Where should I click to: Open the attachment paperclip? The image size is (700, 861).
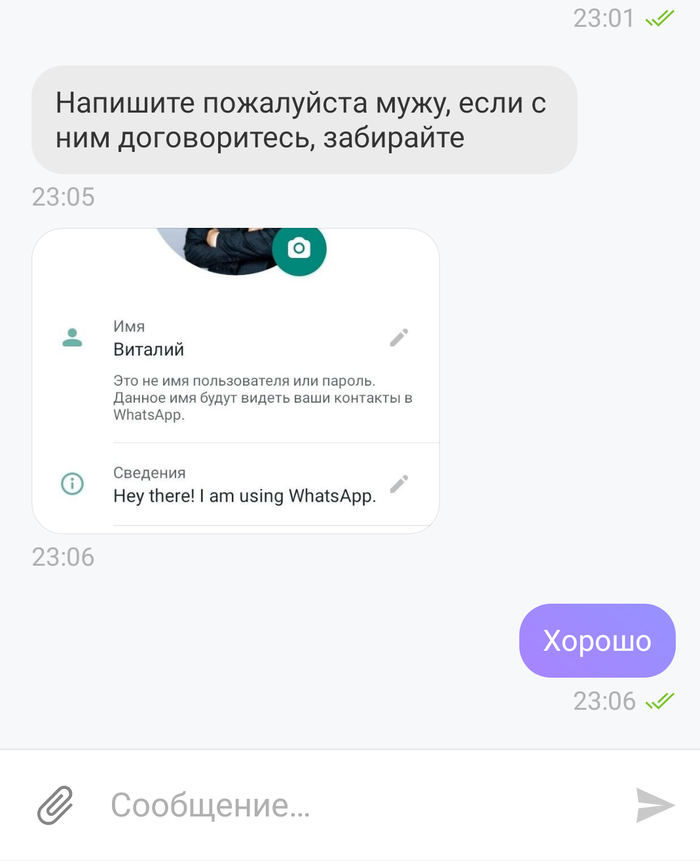click(x=56, y=805)
